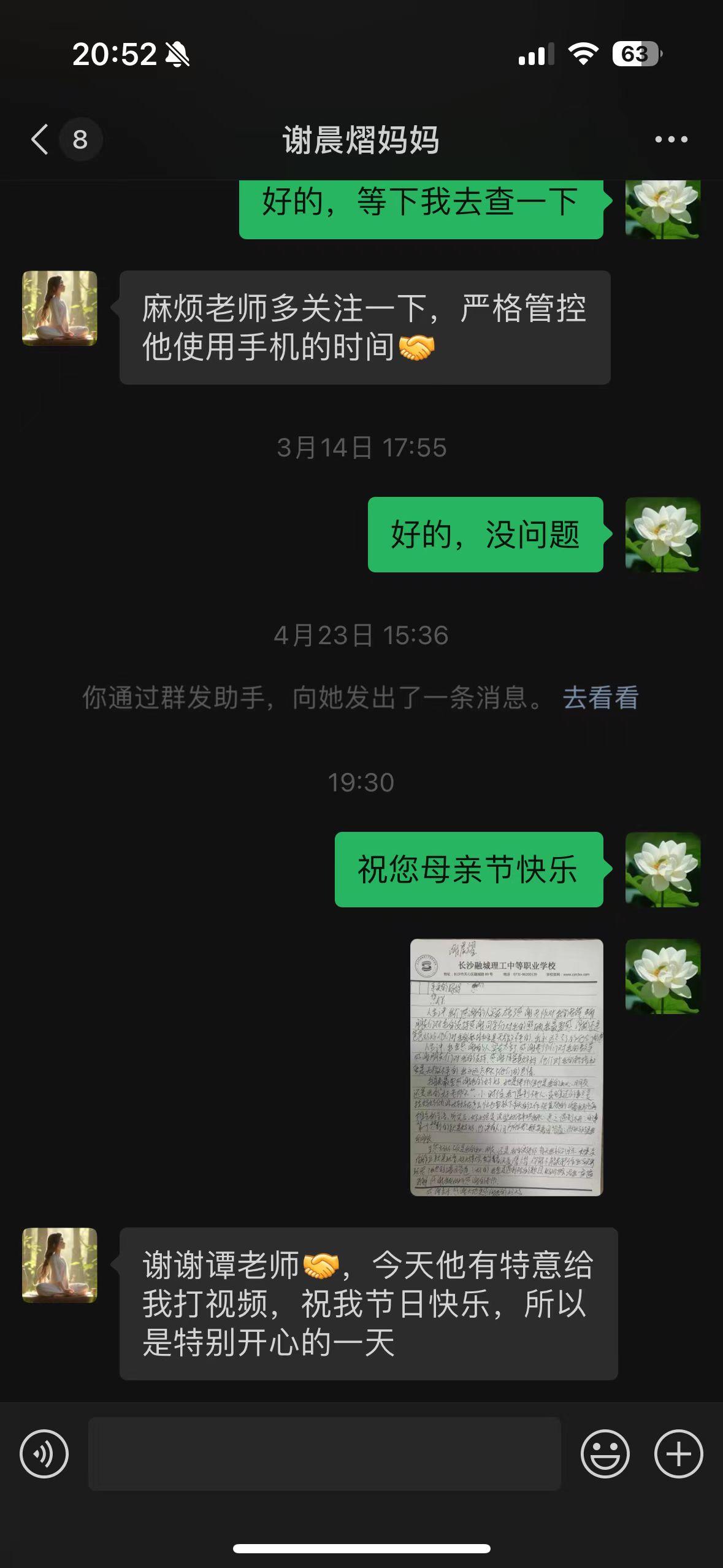Tap the 去看看 link
723x1568 pixels.
pyautogui.click(x=600, y=698)
